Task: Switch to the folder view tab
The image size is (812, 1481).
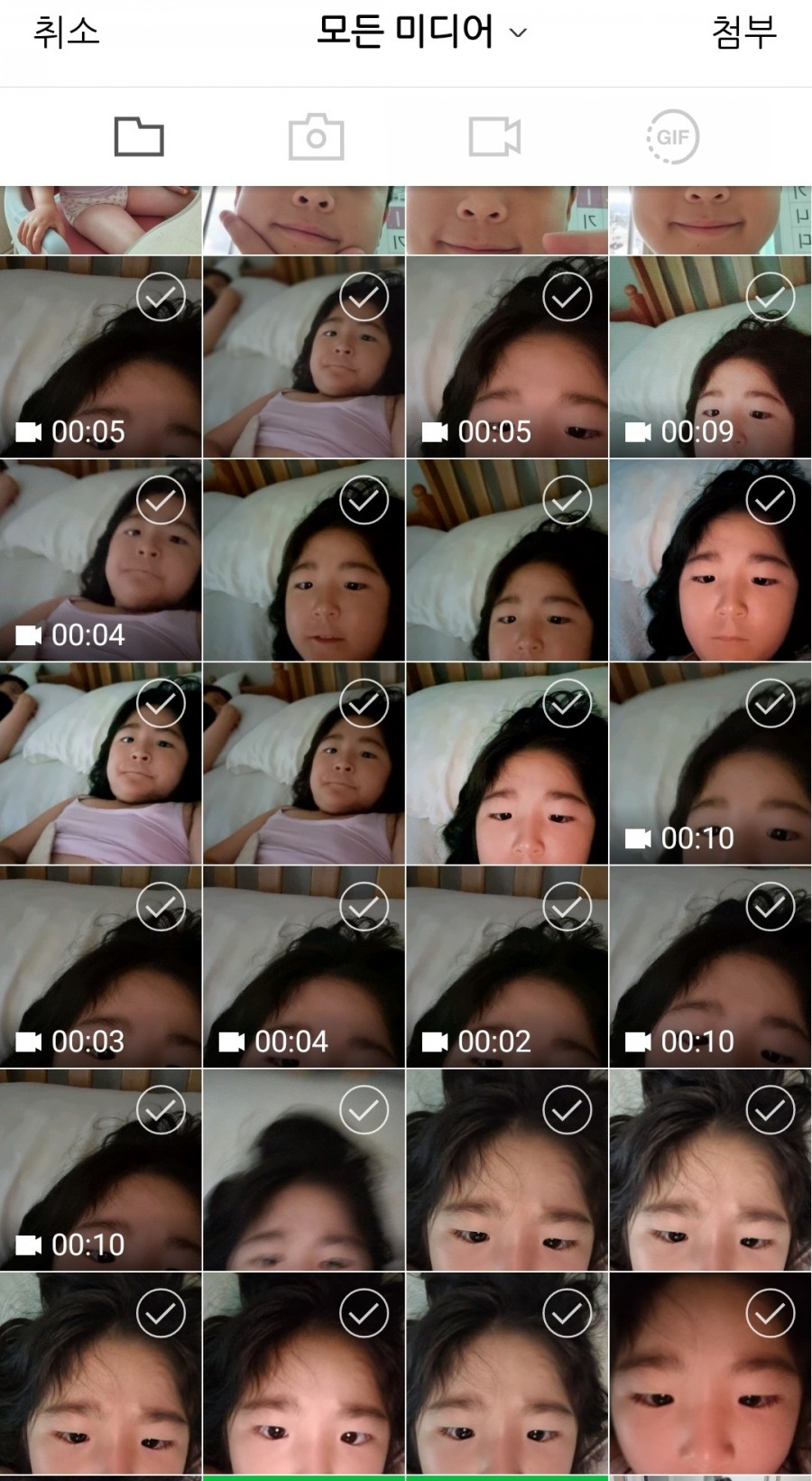Action: tap(139, 137)
